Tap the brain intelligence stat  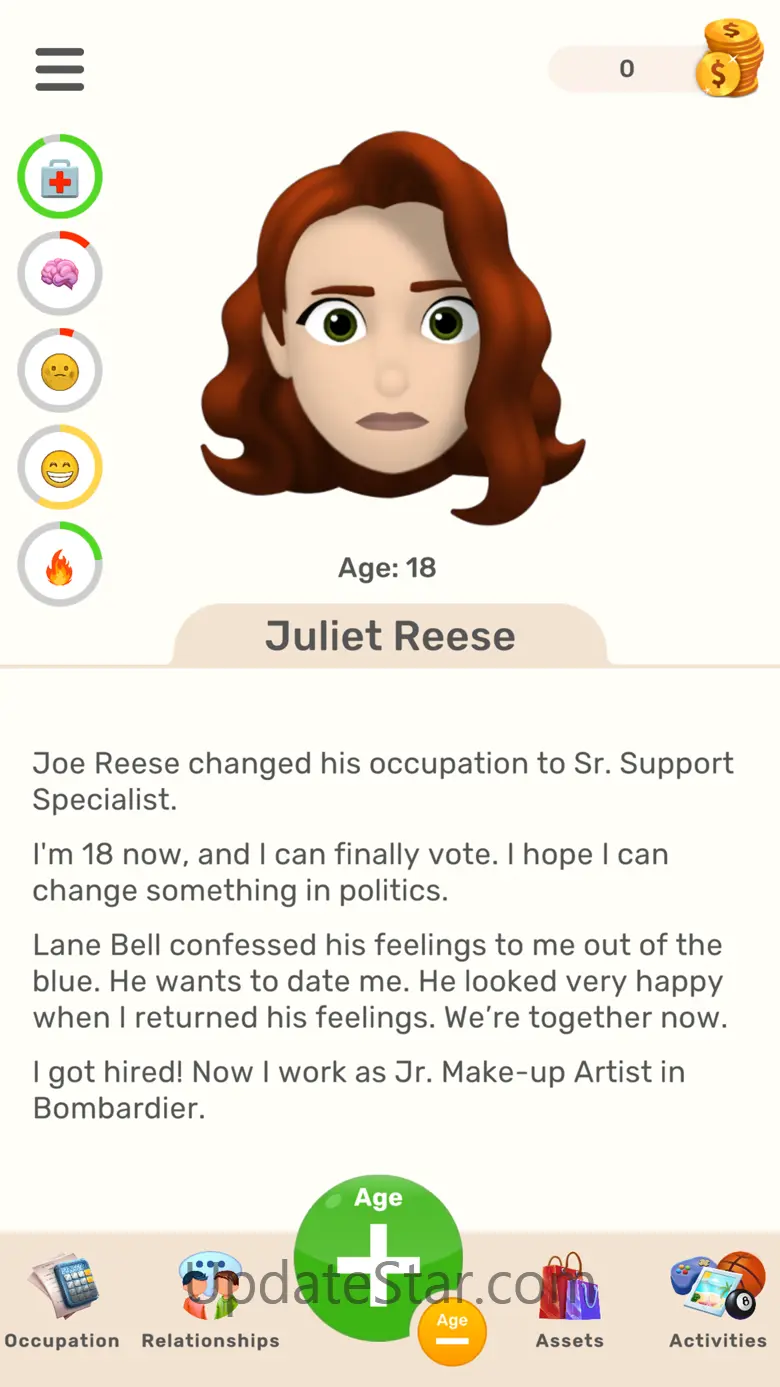coord(60,274)
